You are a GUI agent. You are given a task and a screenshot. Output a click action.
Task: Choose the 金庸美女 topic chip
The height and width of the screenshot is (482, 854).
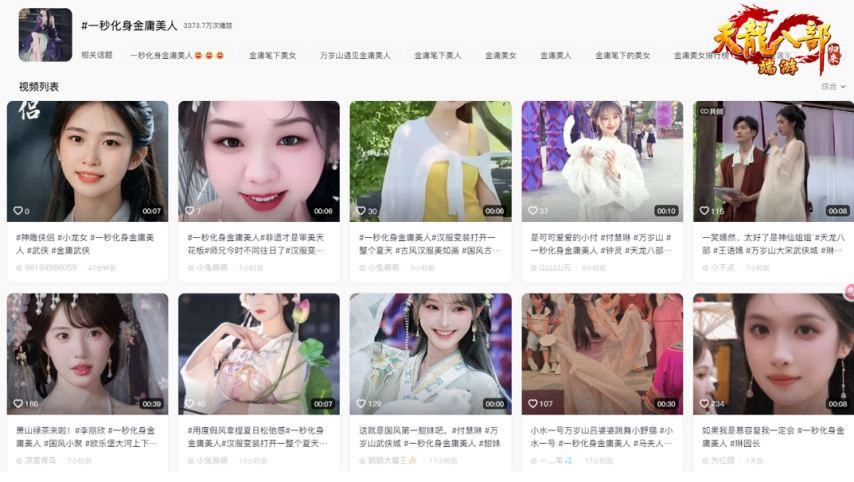click(500, 56)
